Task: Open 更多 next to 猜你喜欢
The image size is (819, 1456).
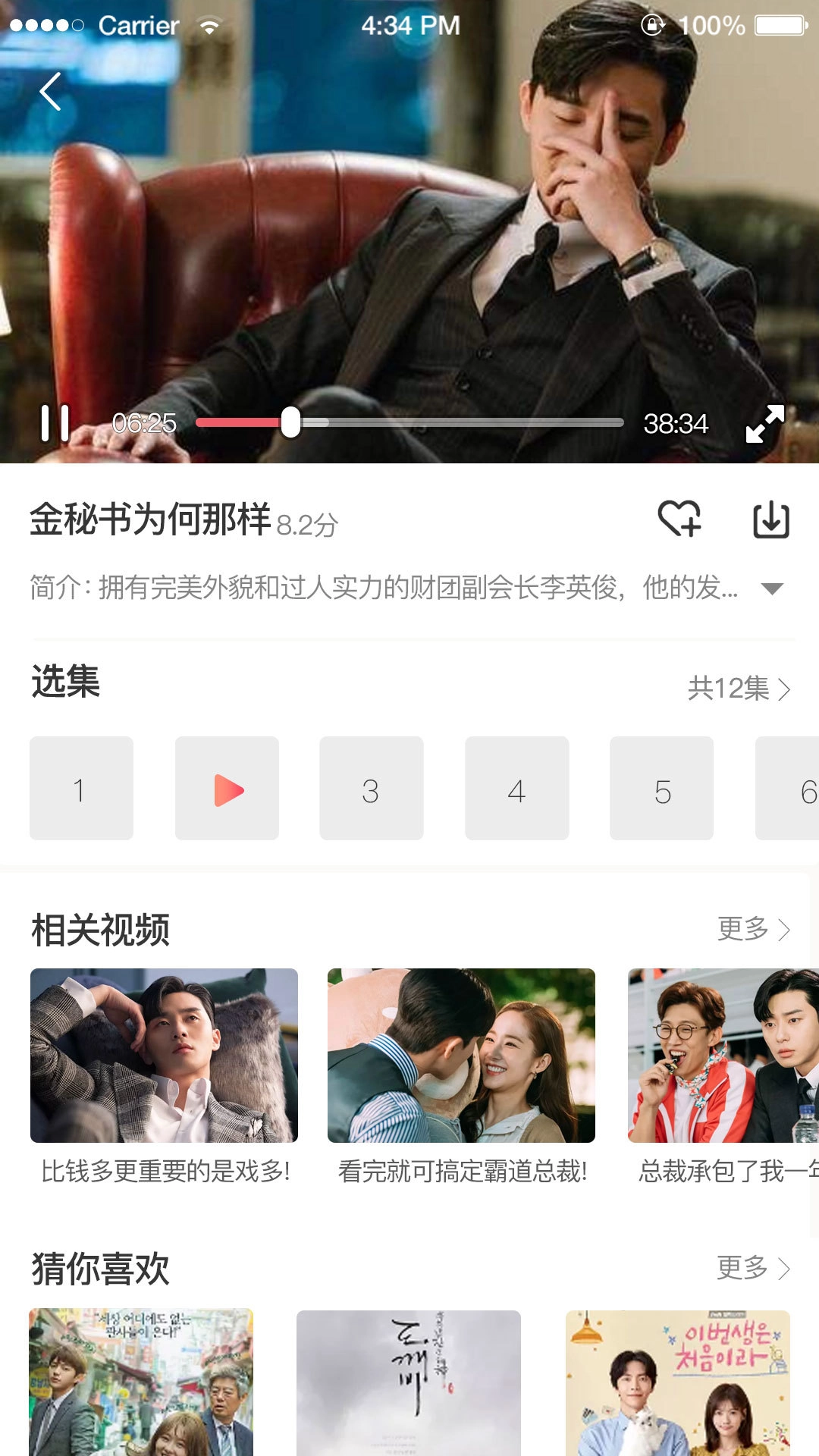Action: click(753, 1268)
